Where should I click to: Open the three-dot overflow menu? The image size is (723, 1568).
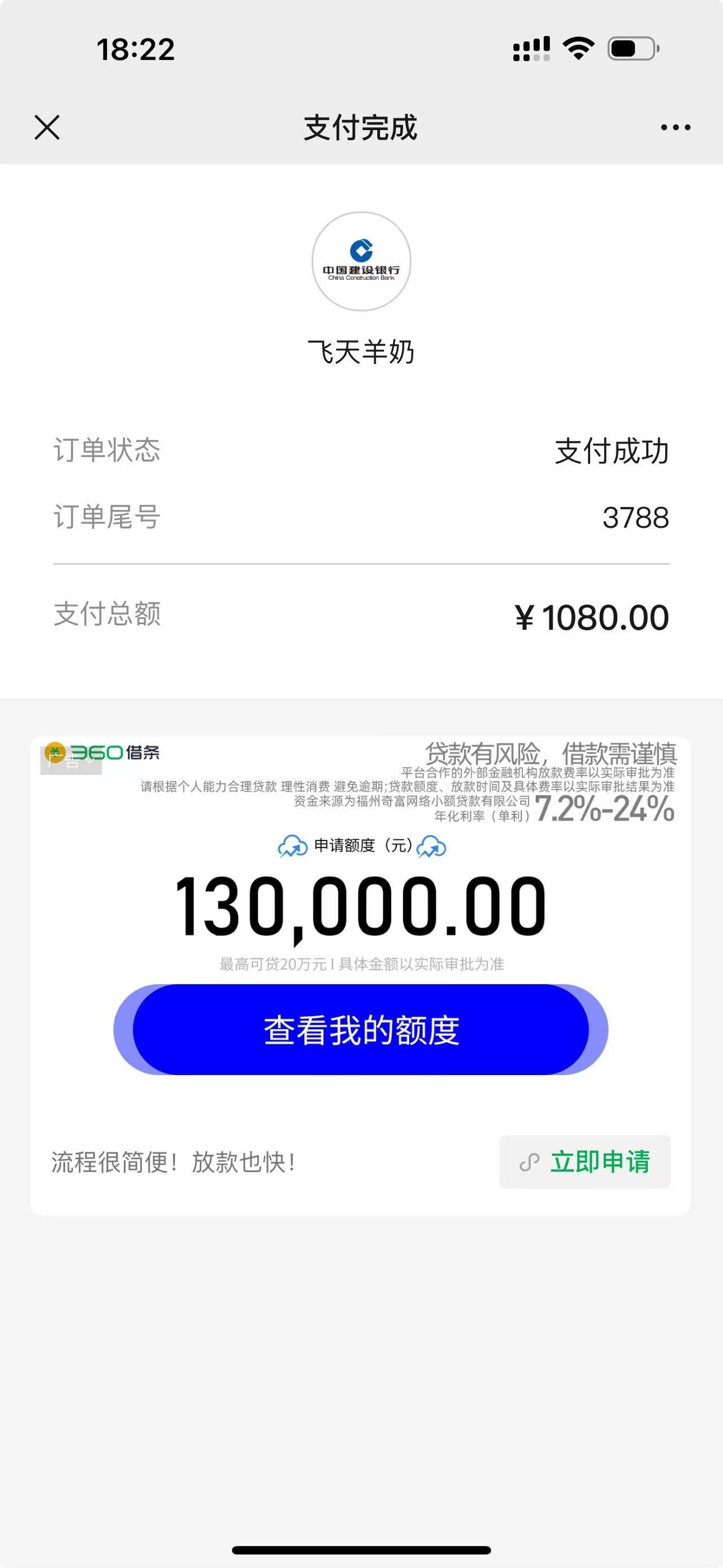[x=676, y=127]
